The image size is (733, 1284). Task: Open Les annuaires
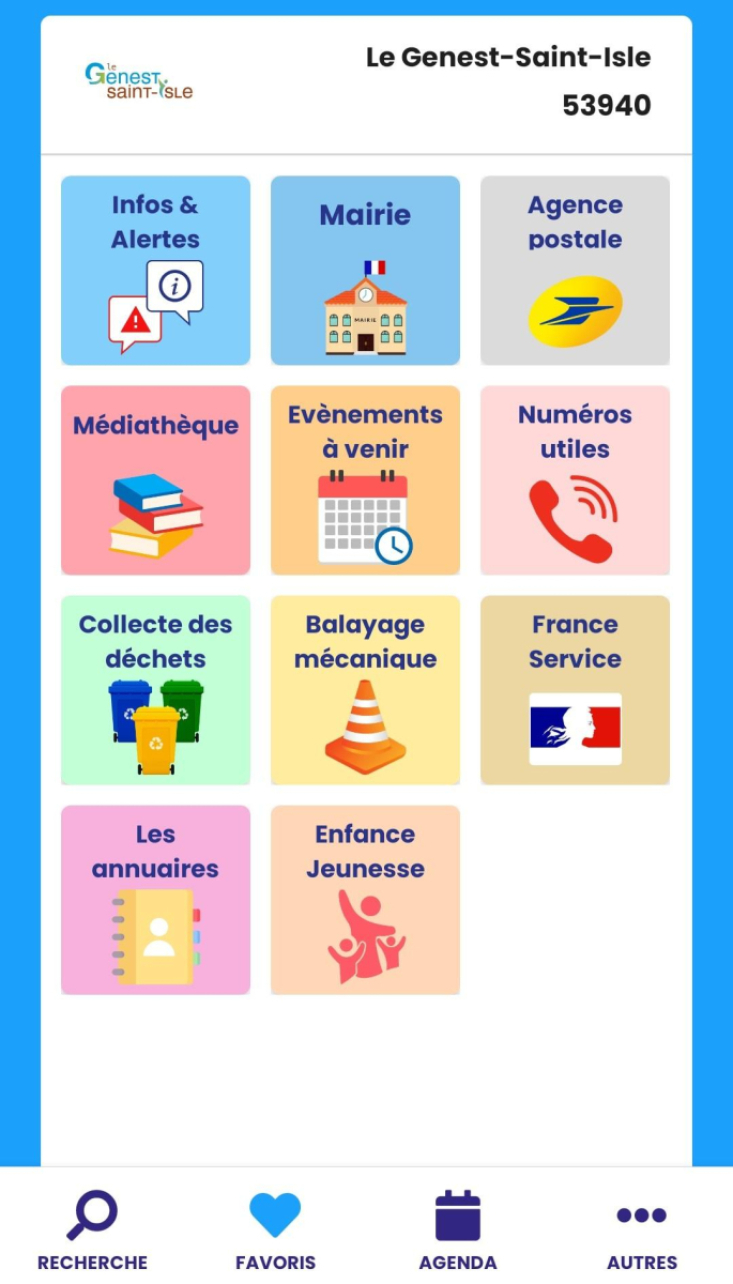click(155, 900)
